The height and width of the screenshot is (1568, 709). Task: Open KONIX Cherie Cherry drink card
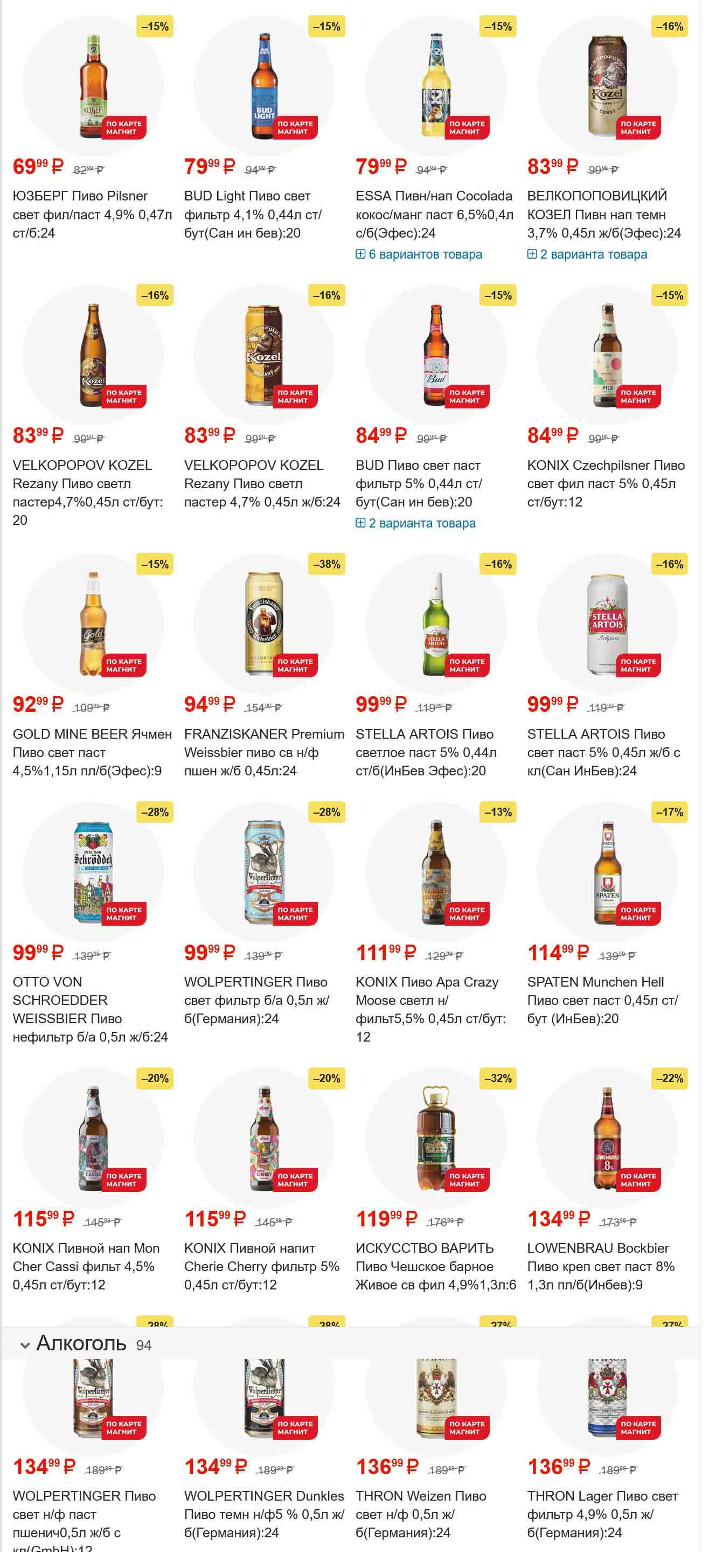click(261, 1266)
